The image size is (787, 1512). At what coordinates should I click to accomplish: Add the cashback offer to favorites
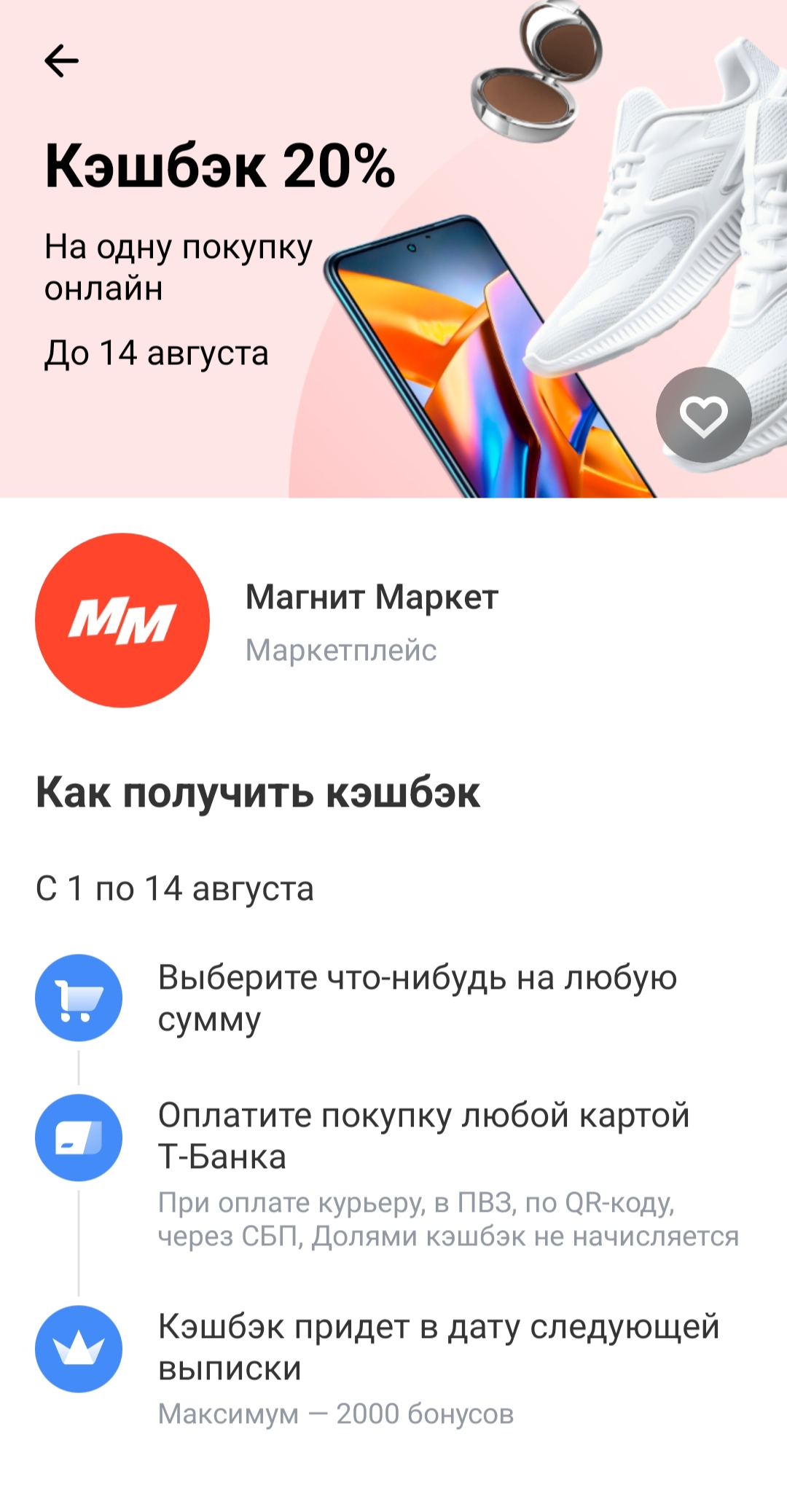point(703,415)
